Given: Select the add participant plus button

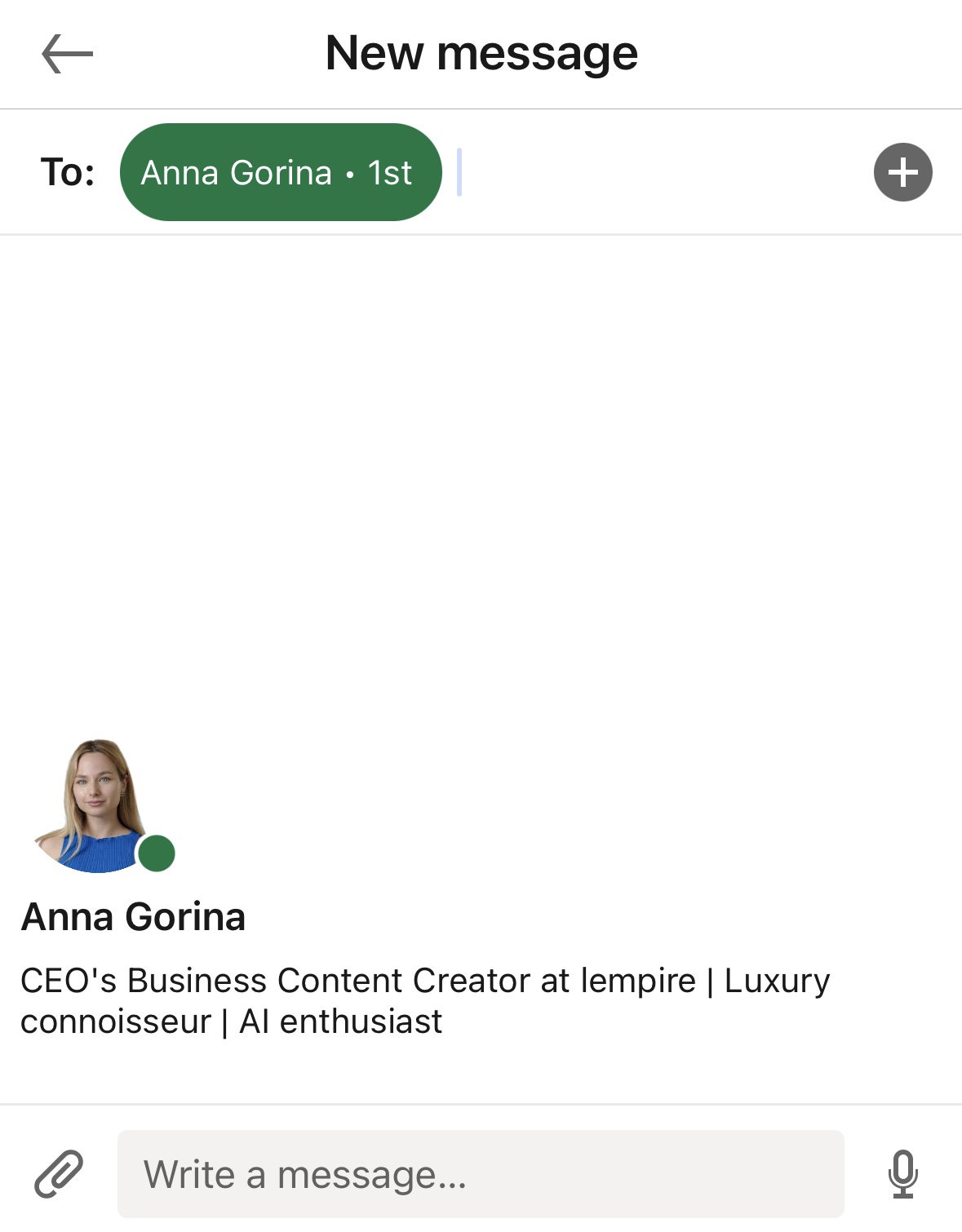Looking at the screenshot, I should [x=903, y=172].
